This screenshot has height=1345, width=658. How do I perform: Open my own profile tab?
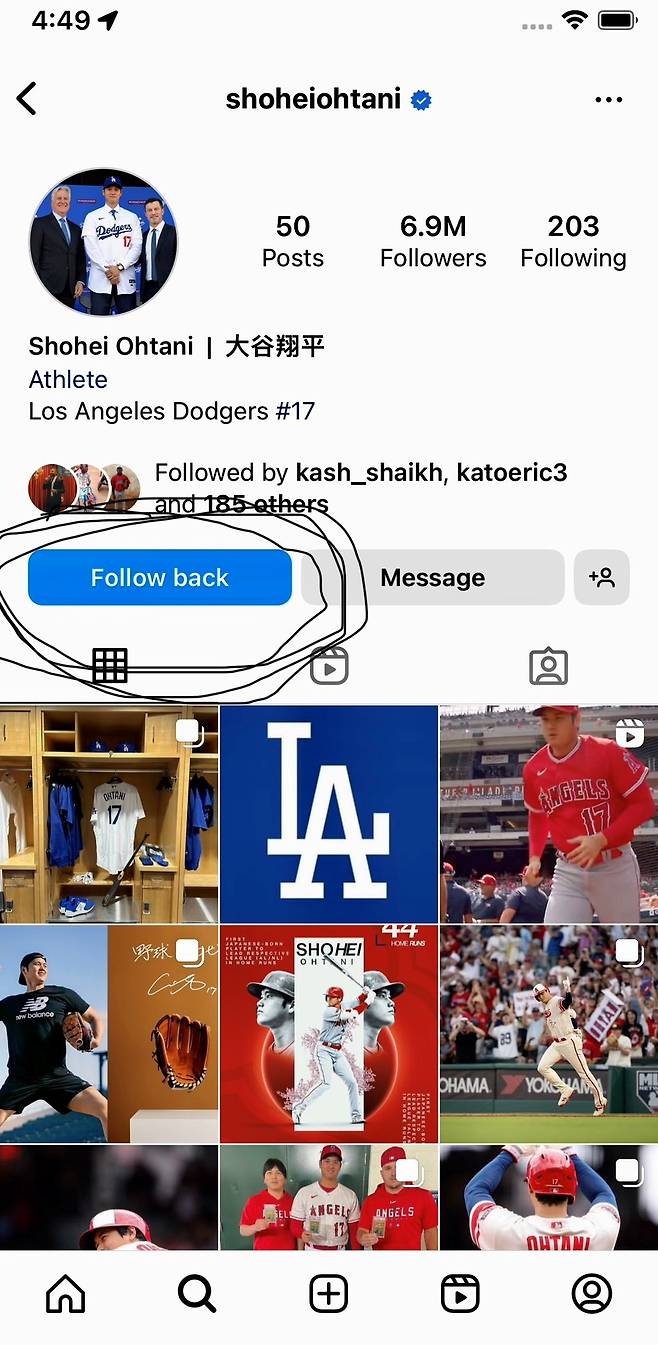591,1294
